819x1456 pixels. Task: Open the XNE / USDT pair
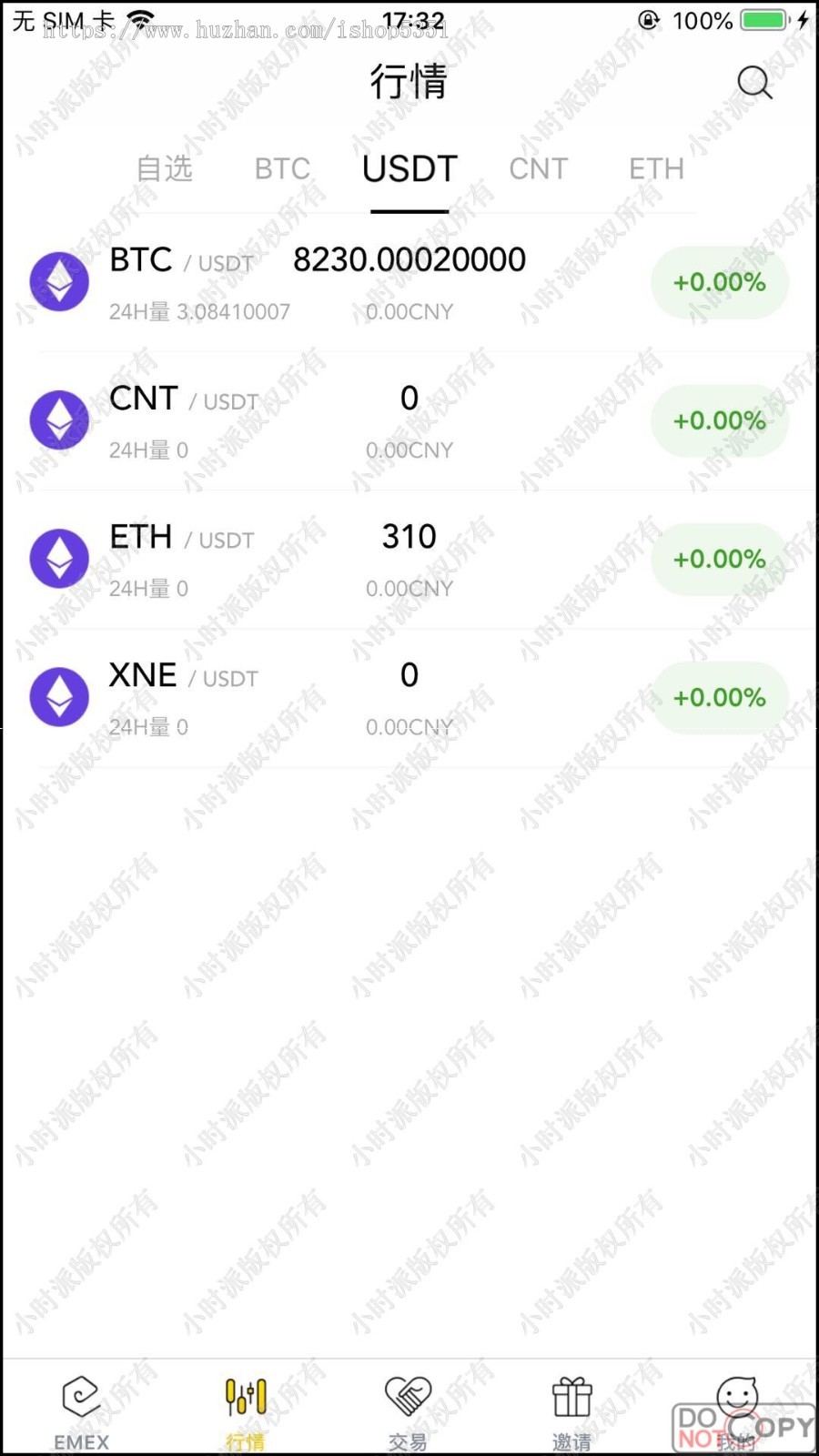[409, 697]
